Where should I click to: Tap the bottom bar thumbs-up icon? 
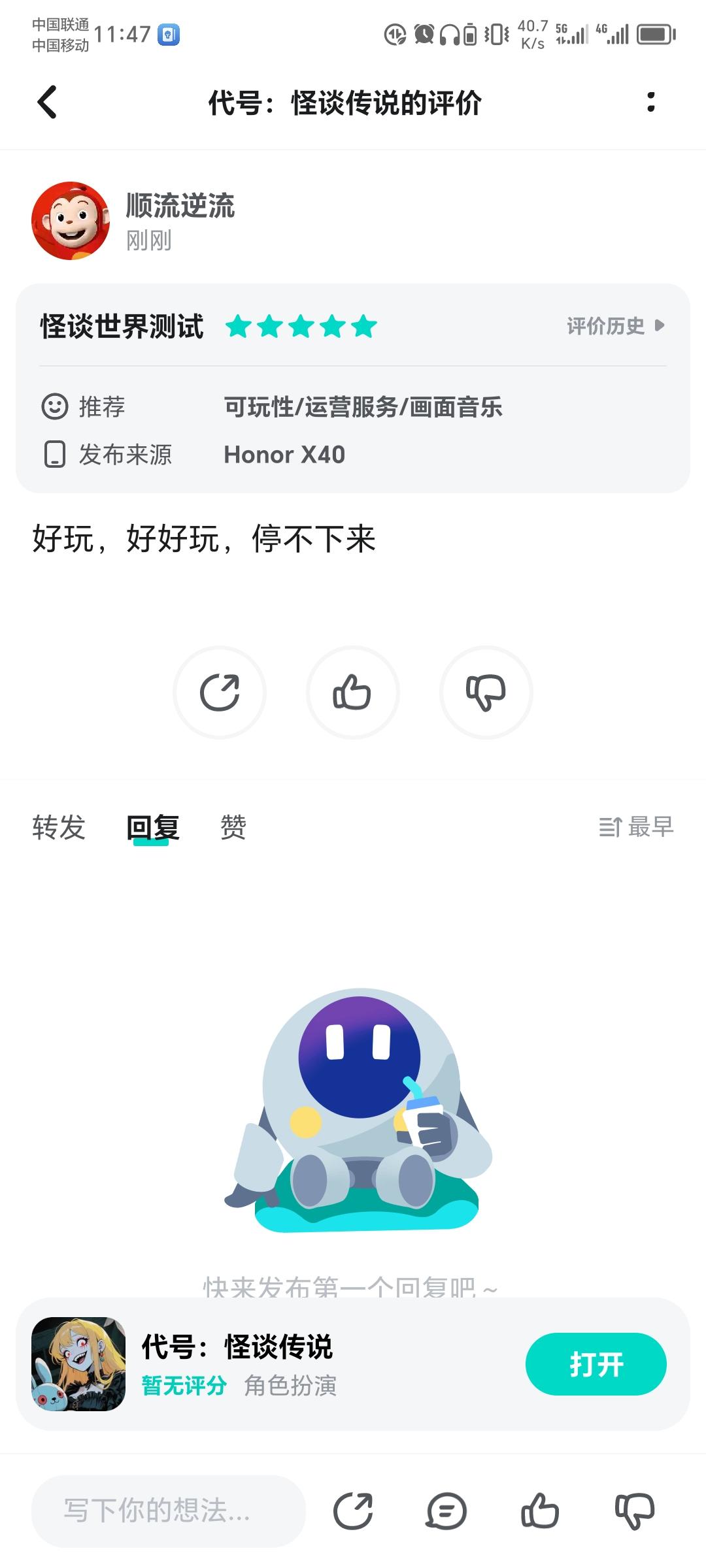point(541,1511)
